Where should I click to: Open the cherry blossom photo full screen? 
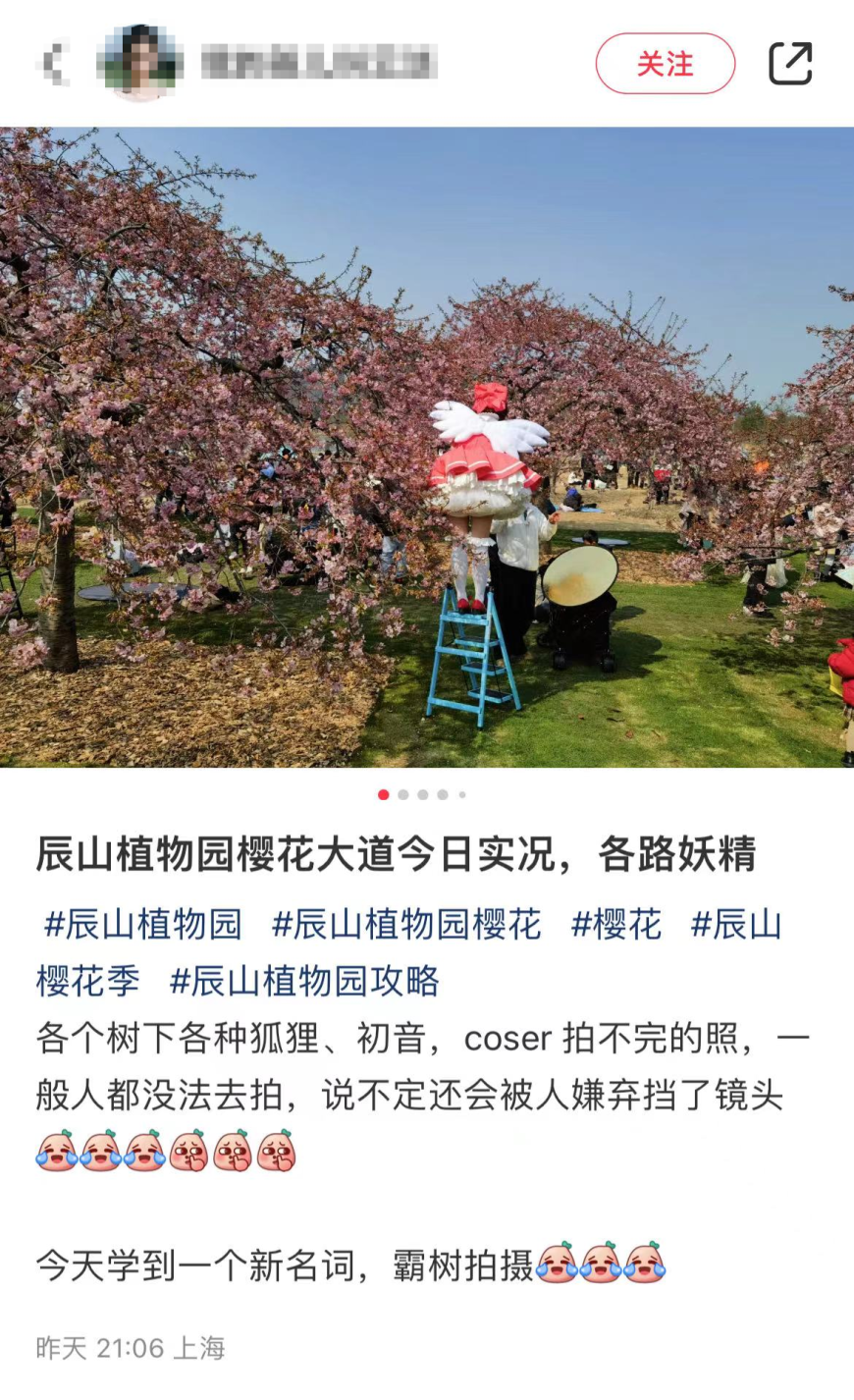click(x=427, y=447)
